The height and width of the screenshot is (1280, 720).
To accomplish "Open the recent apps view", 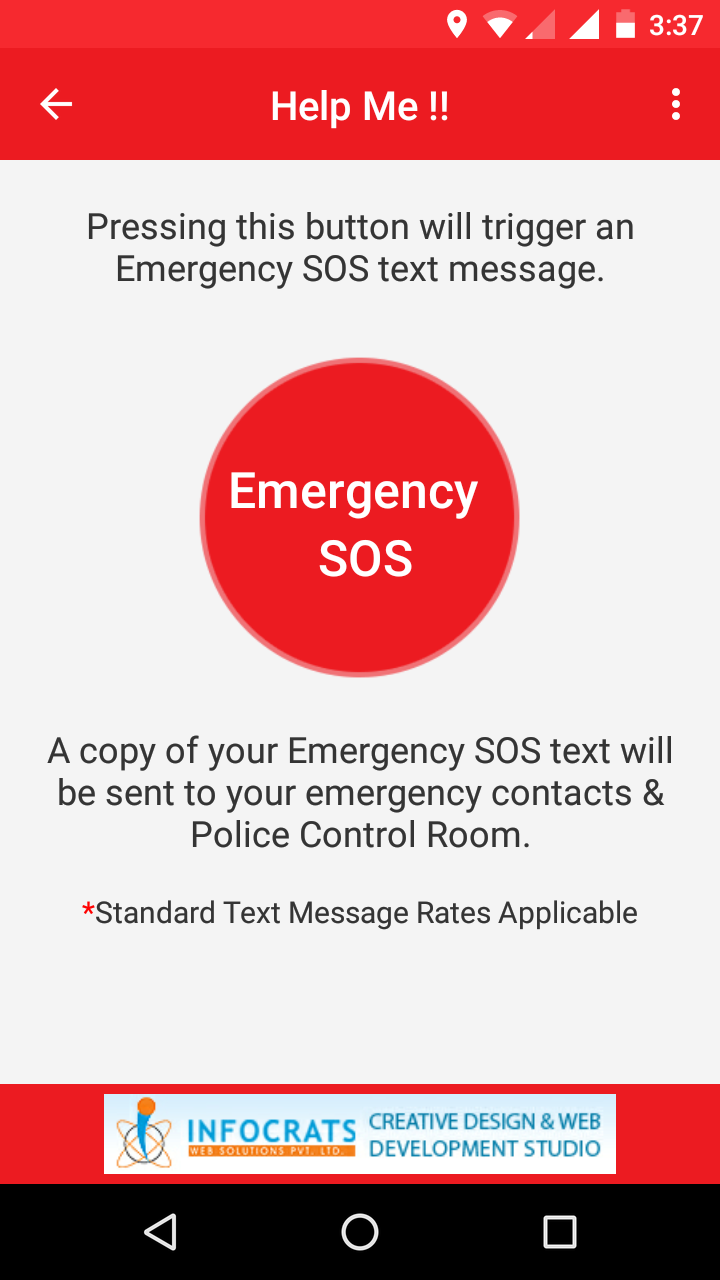I will [x=560, y=1232].
